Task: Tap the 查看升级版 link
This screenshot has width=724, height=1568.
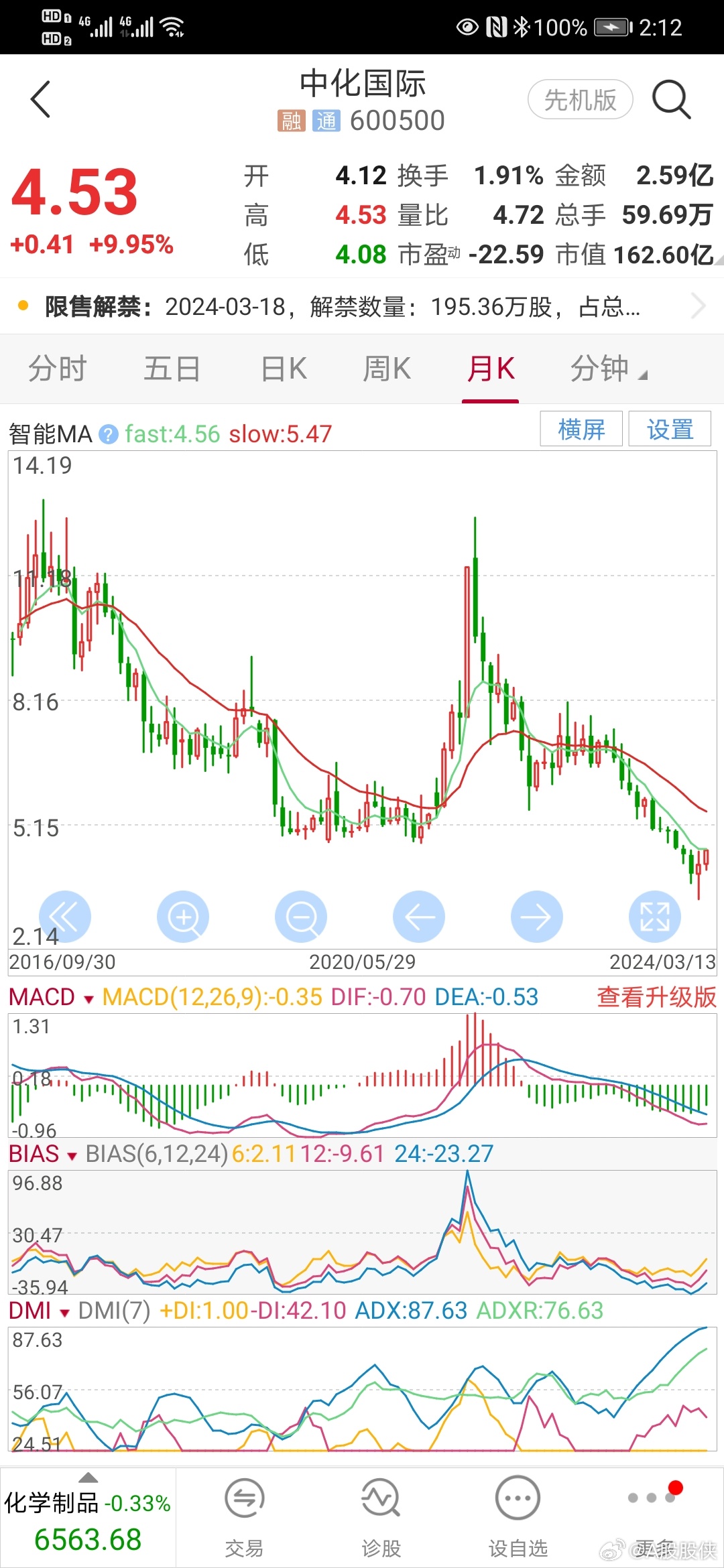Action: (656, 997)
